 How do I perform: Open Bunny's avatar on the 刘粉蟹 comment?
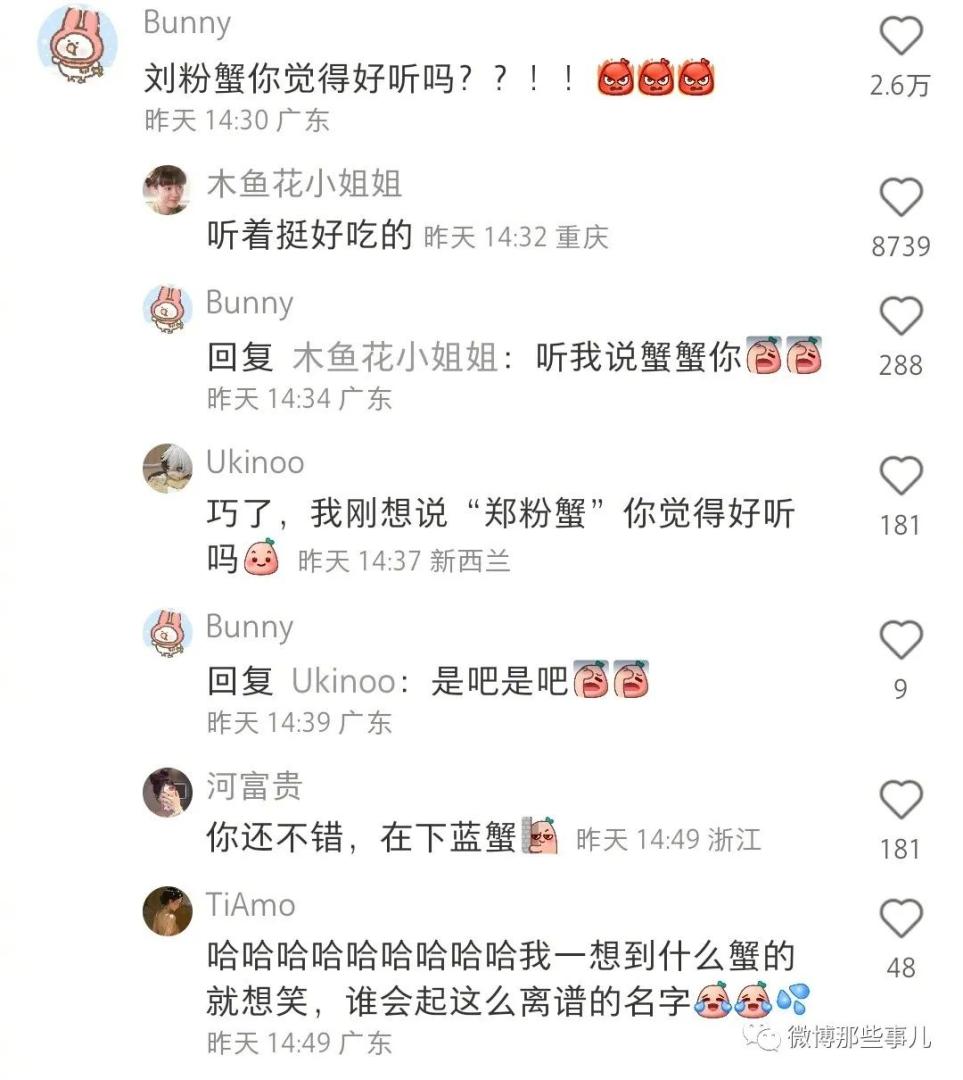pyautogui.click(x=77, y=45)
